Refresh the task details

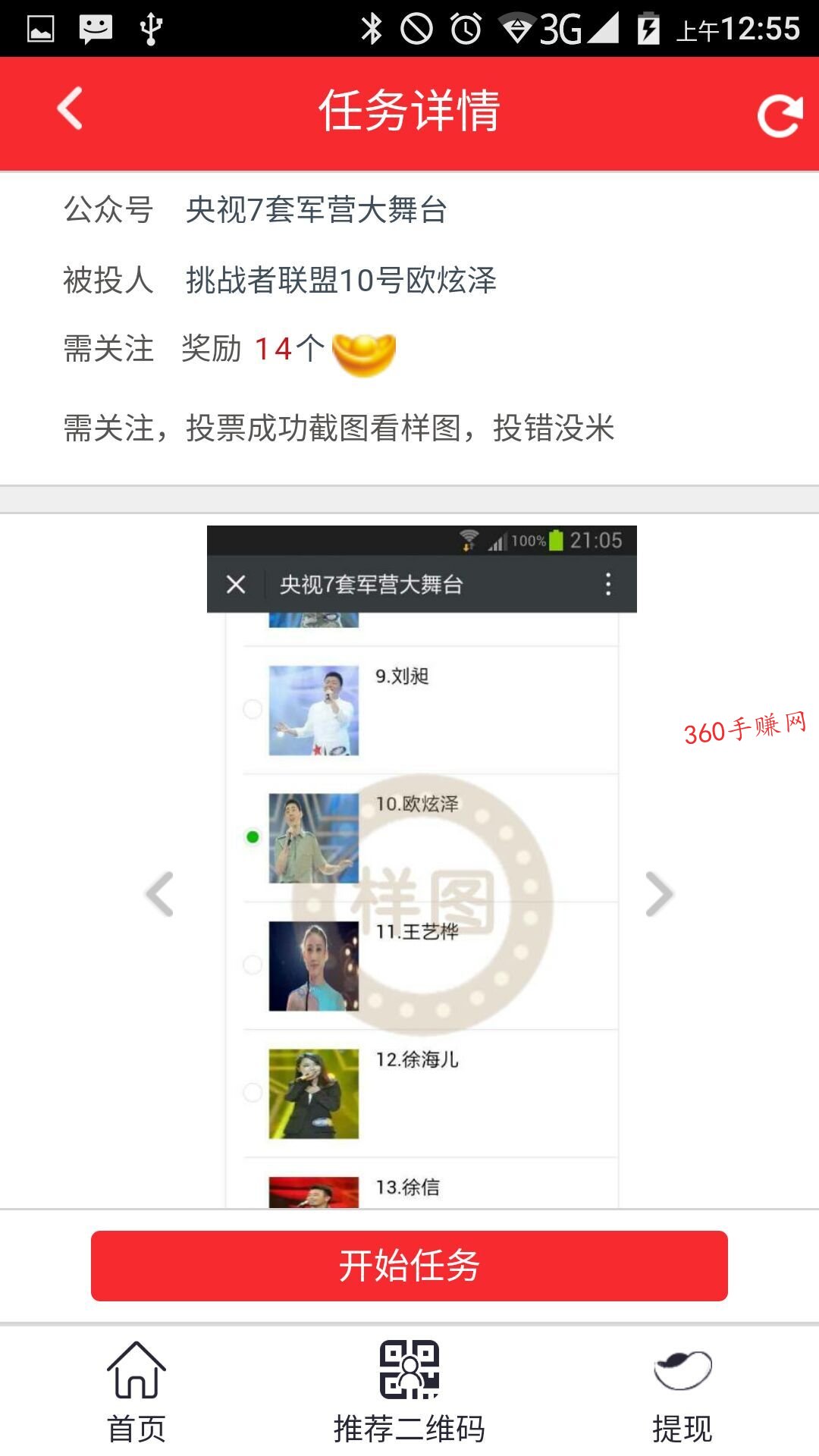click(x=780, y=115)
